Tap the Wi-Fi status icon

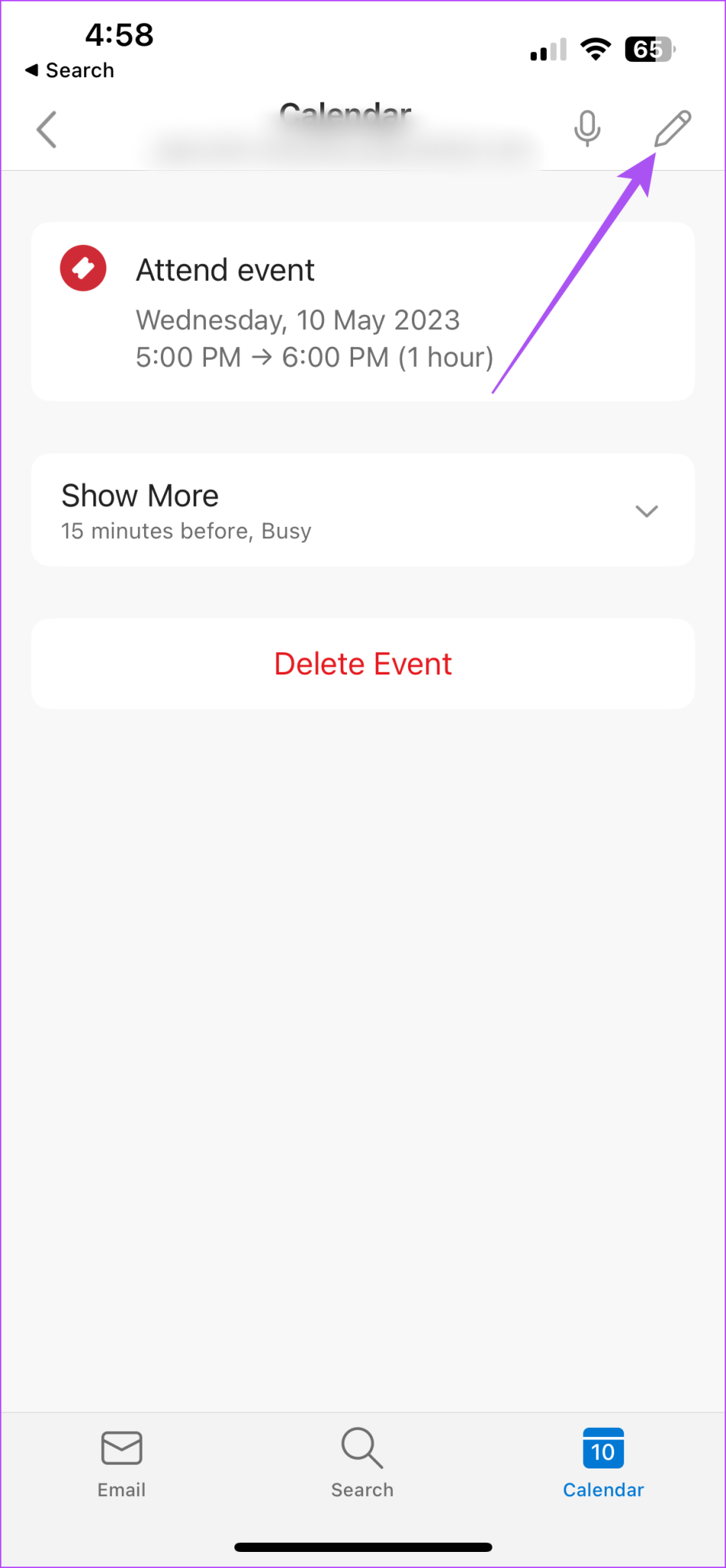(x=596, y=49)
